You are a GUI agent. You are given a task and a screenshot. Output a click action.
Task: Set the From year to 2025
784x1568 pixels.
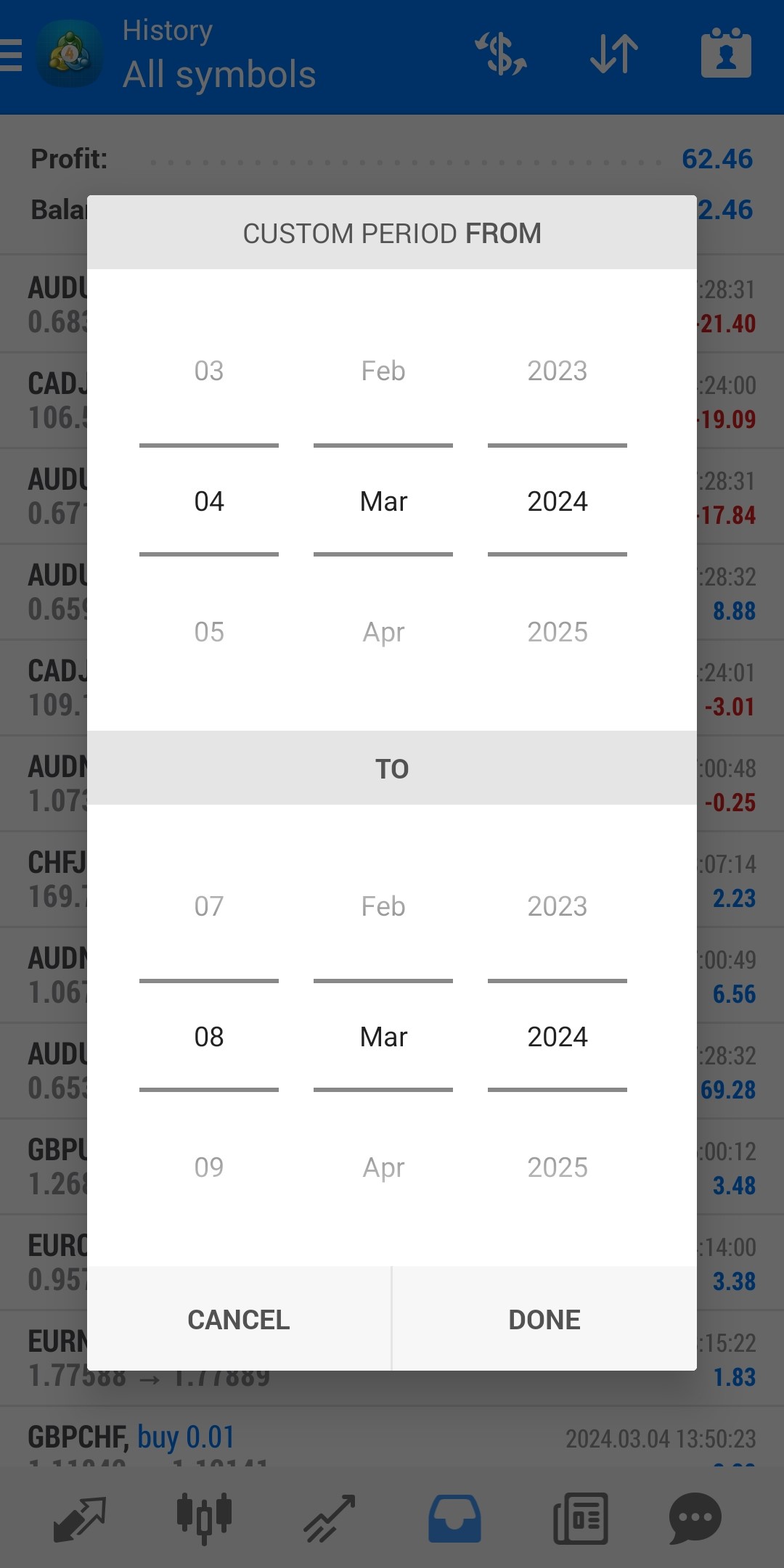(x=558, y=632)
